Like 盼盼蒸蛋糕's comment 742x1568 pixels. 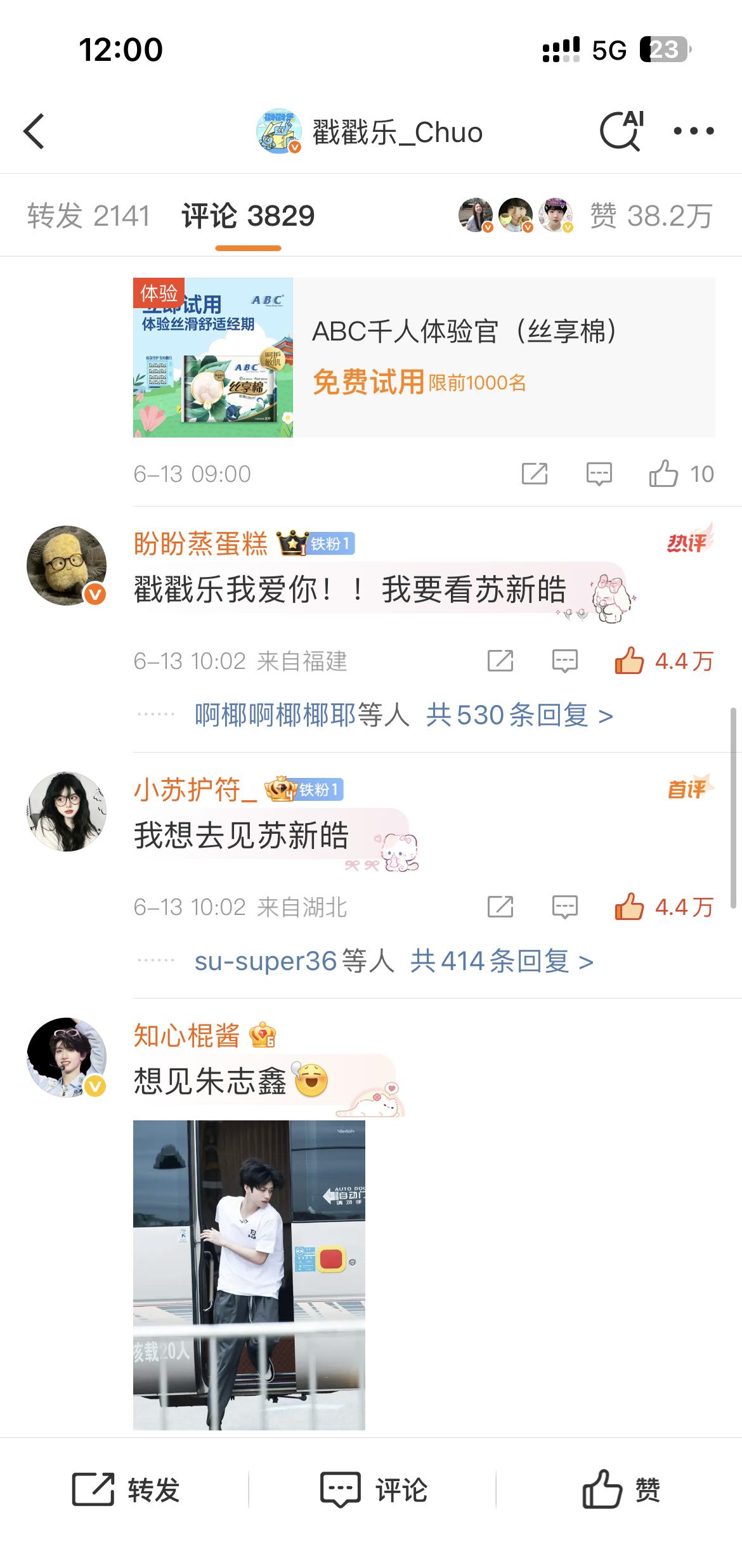tap(629, 661)
